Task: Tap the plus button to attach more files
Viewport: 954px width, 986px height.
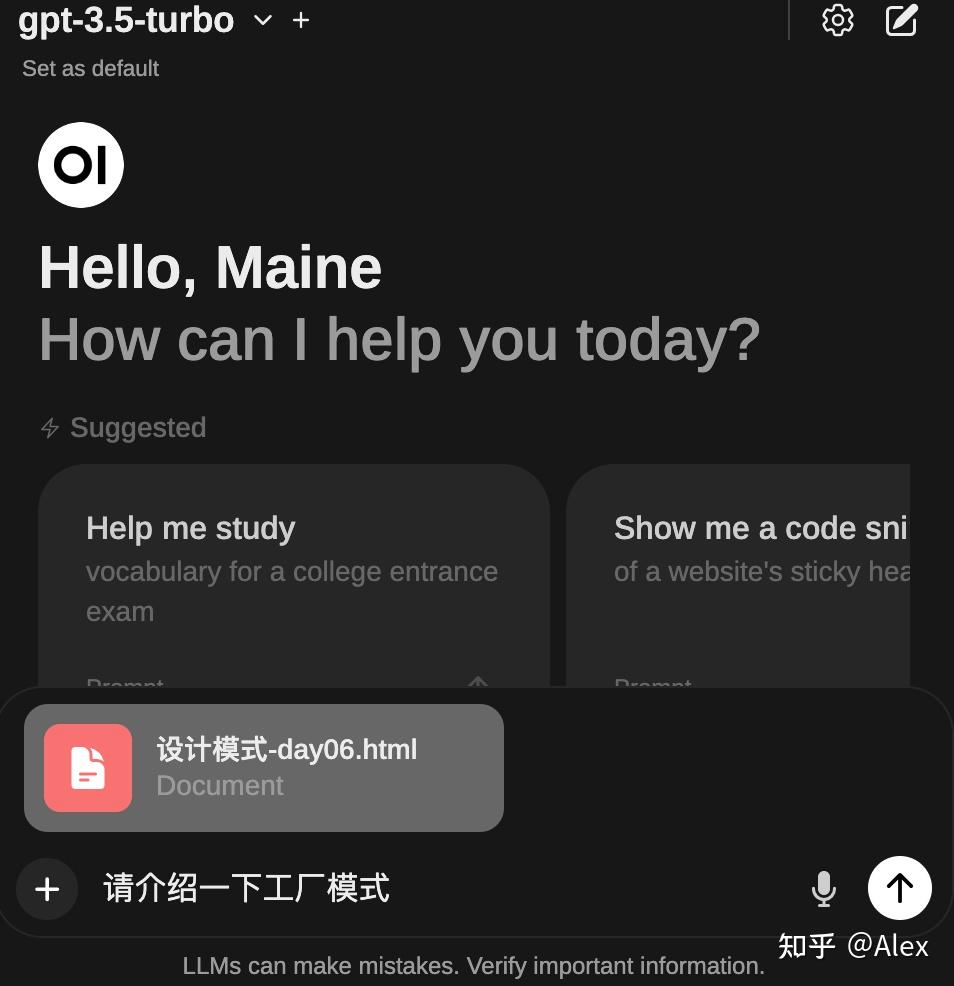Action: [47, 888]
